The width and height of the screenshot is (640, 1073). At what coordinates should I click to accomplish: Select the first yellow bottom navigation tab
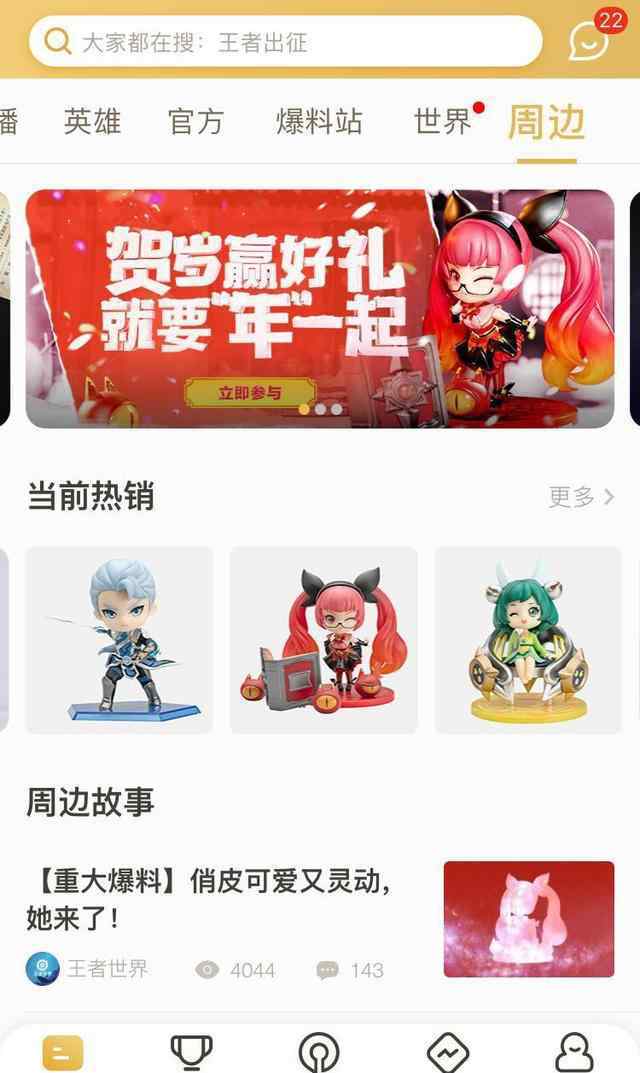coord(63,1052)
